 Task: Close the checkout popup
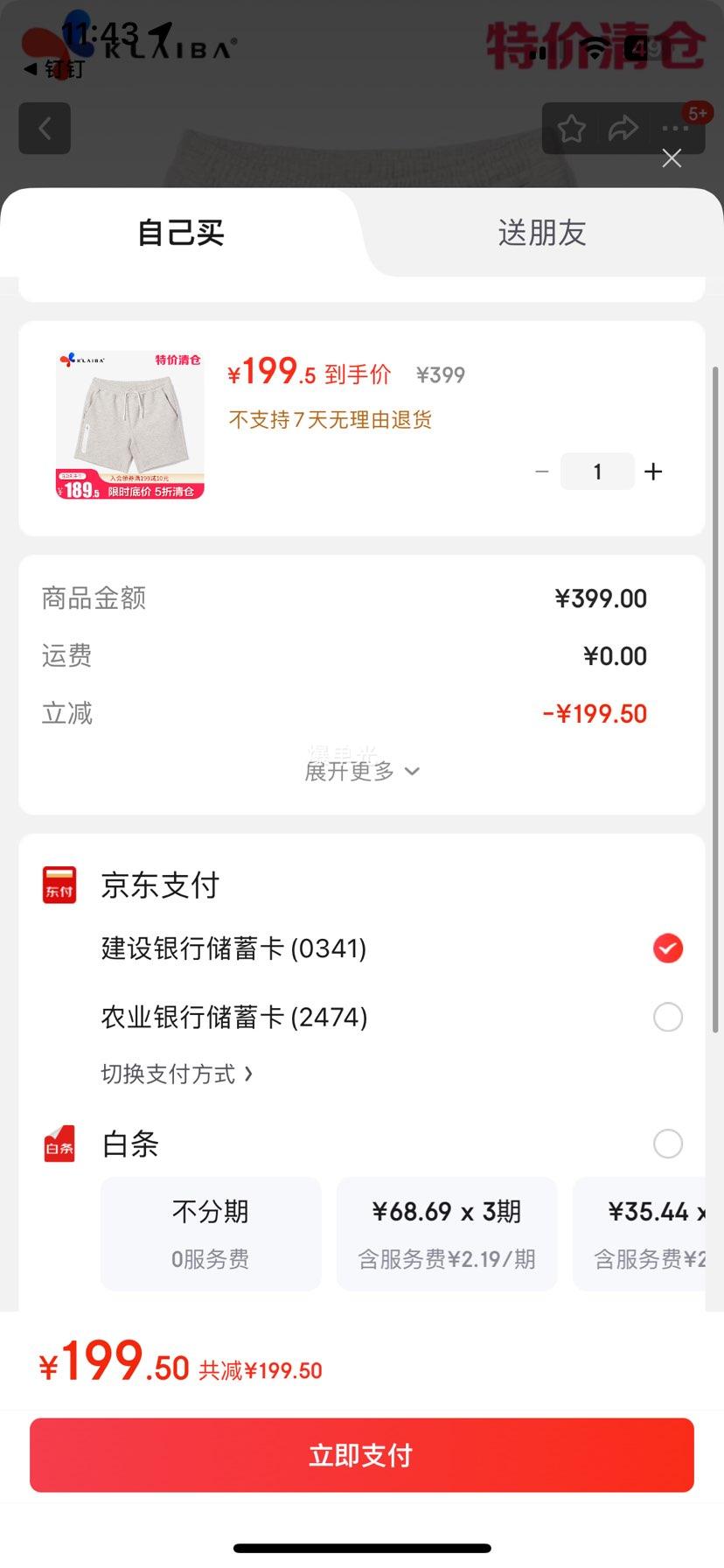coord(672,158)
